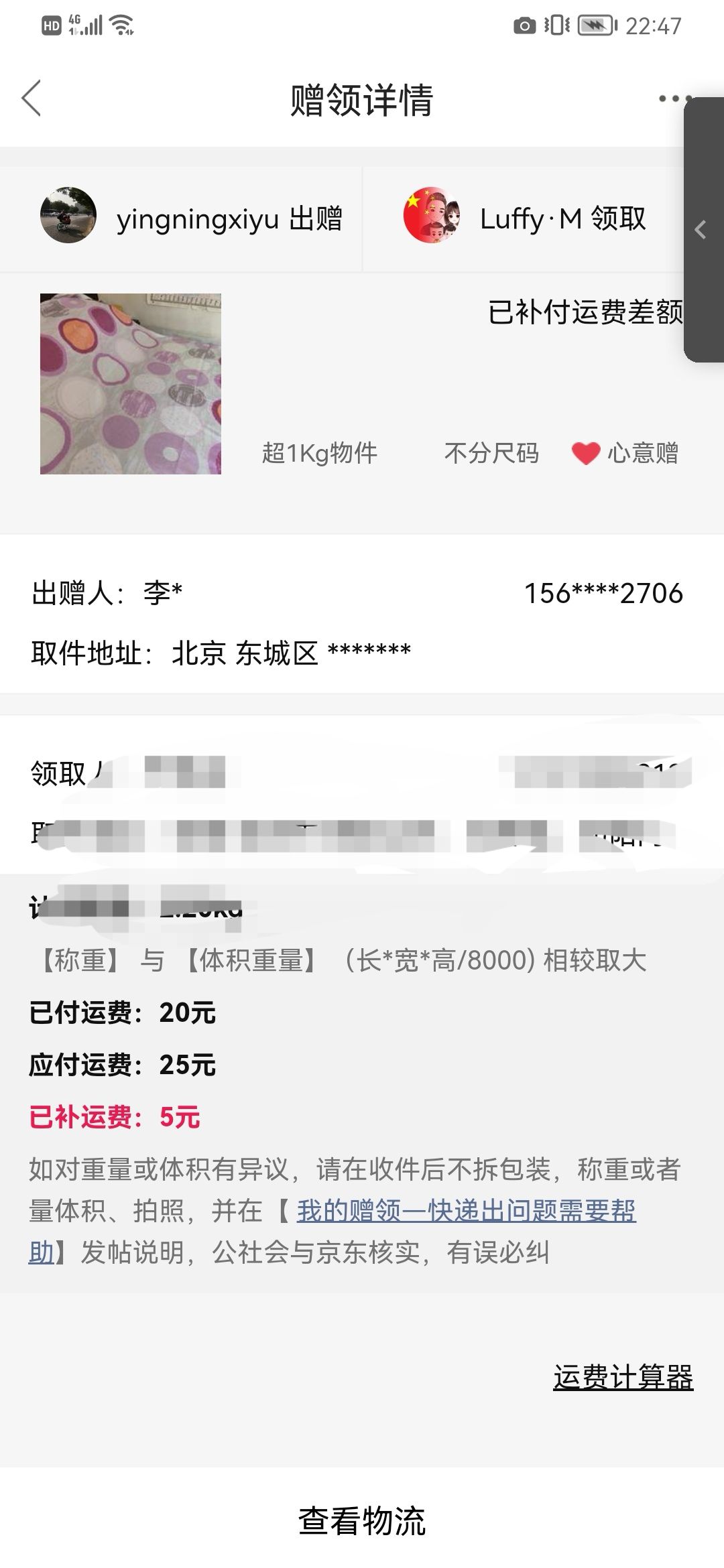Tap 查看物流 to view logistics
The image size is (724, 1568).
tap(362, 1520)
